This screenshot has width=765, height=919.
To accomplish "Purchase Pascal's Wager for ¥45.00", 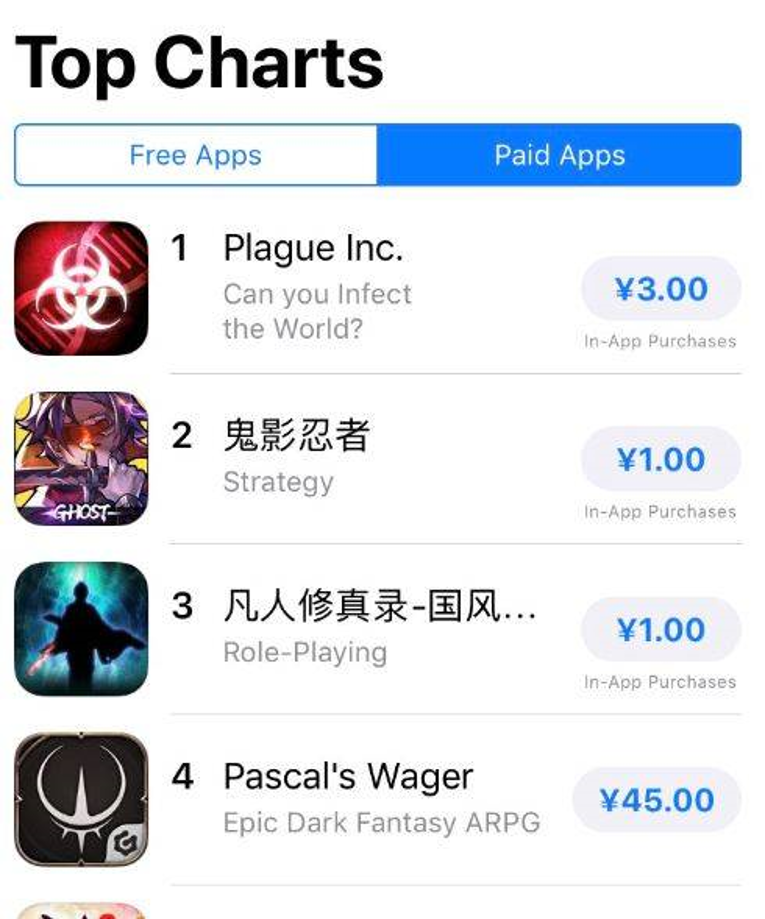I will click(657, 800).
